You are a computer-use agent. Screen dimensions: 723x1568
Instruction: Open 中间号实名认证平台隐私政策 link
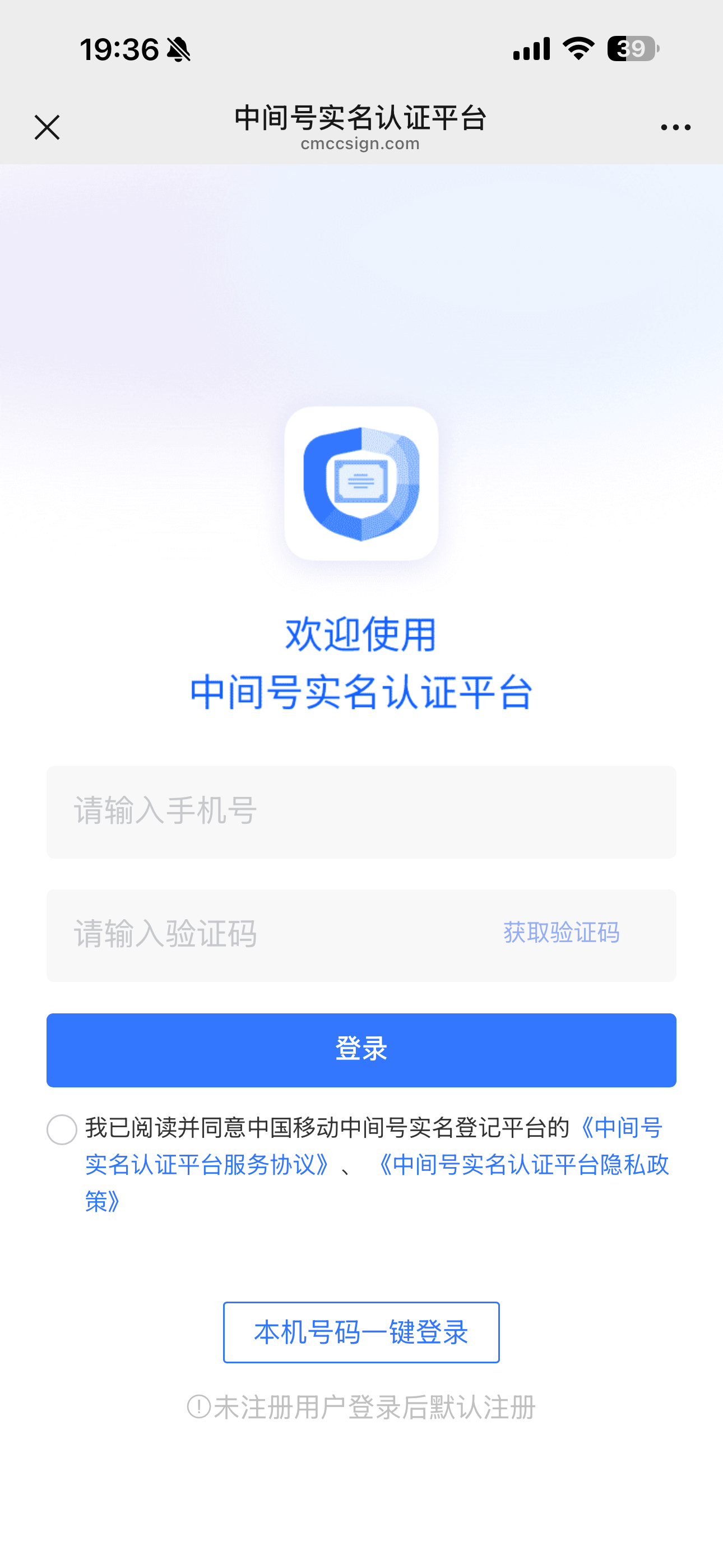(x=523, y=1165)
